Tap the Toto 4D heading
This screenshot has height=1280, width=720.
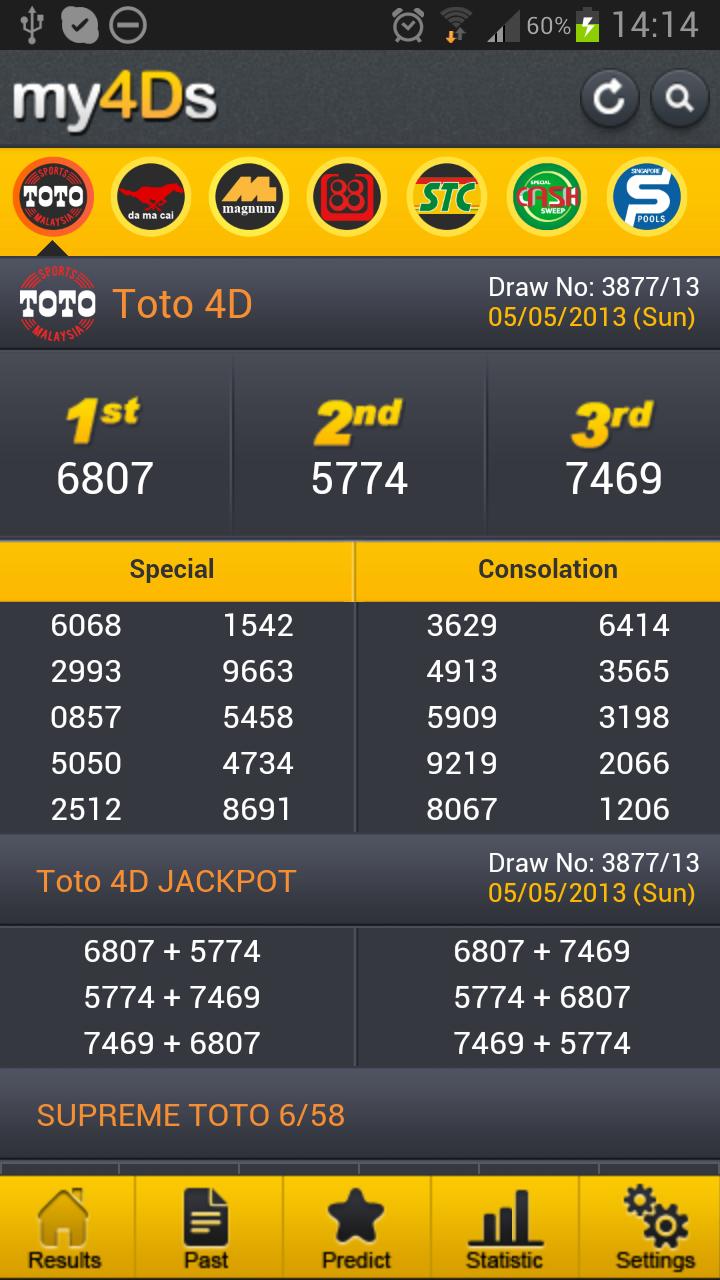(180, 305)
